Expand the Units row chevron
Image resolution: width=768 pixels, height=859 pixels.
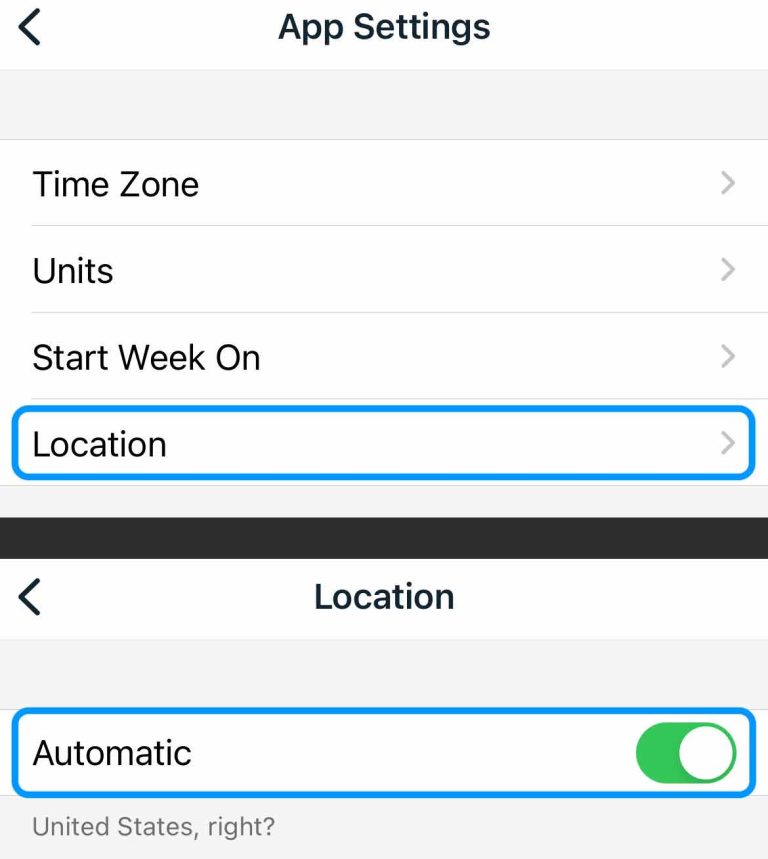point(729,270)
